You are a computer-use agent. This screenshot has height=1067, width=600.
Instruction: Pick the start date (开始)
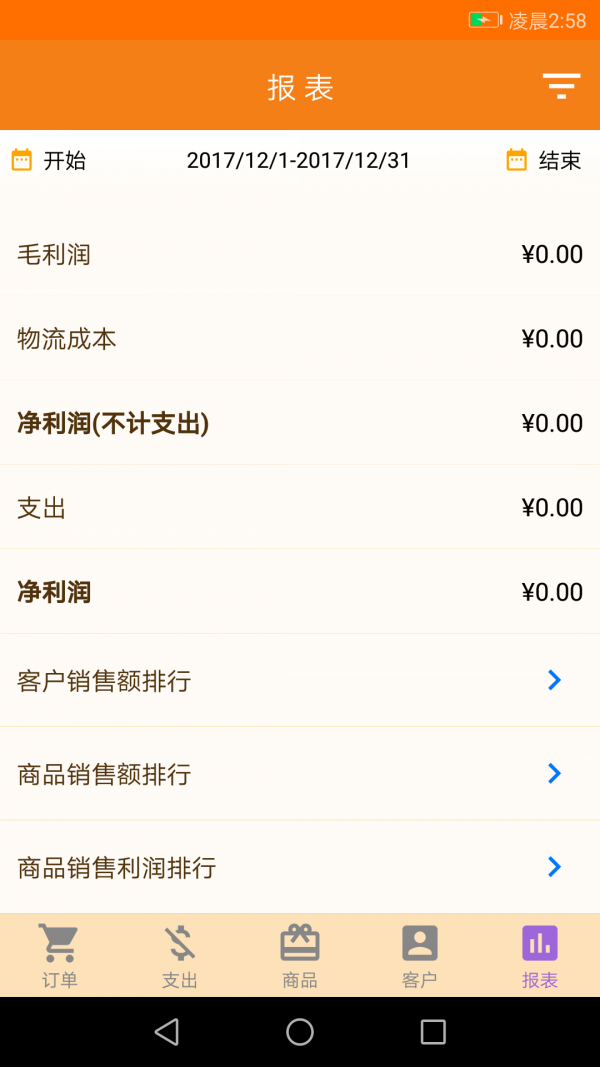tap(49, 160)
